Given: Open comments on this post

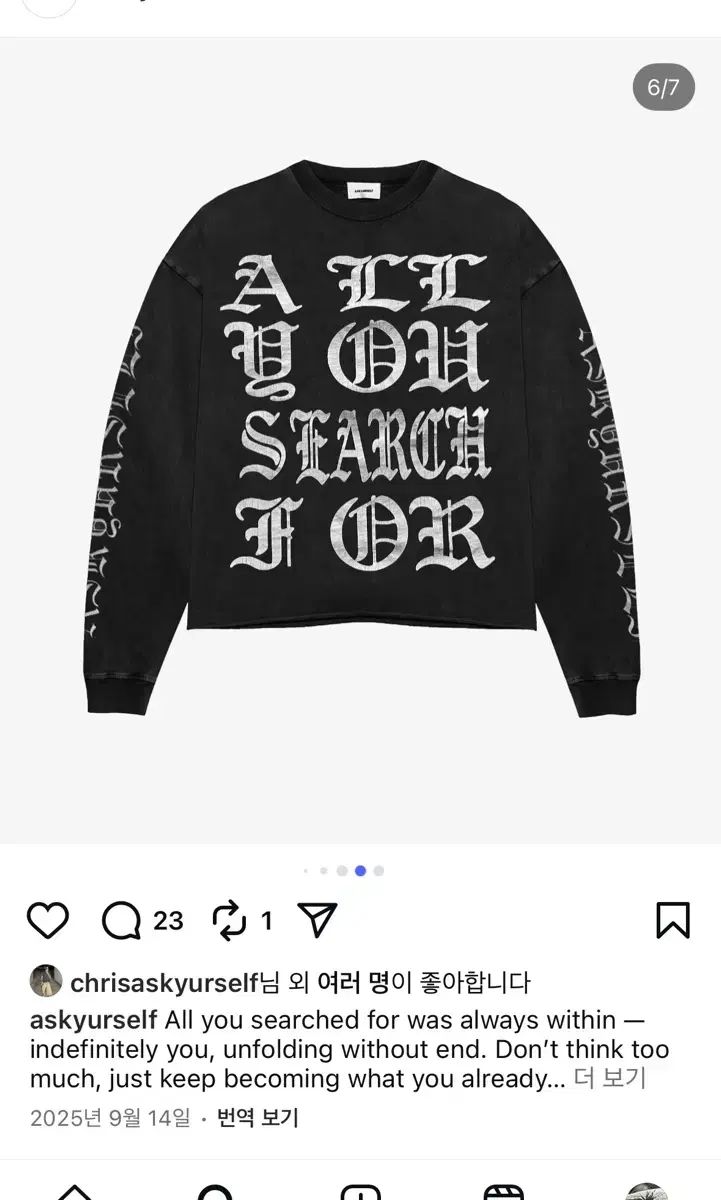Looking at the screenshot, I should point(122,920).
